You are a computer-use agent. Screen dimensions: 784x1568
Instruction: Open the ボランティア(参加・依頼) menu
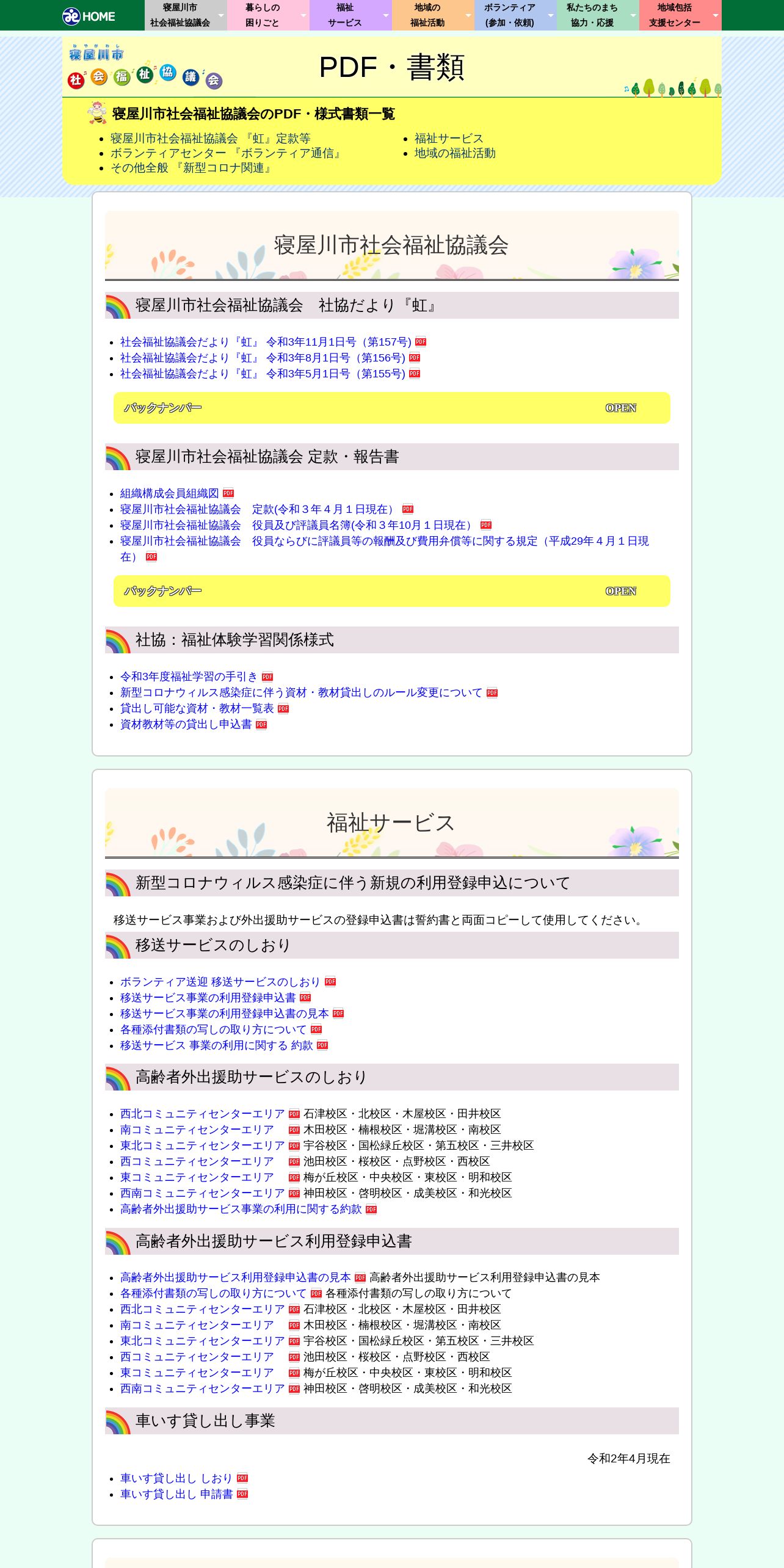point(515,15)
